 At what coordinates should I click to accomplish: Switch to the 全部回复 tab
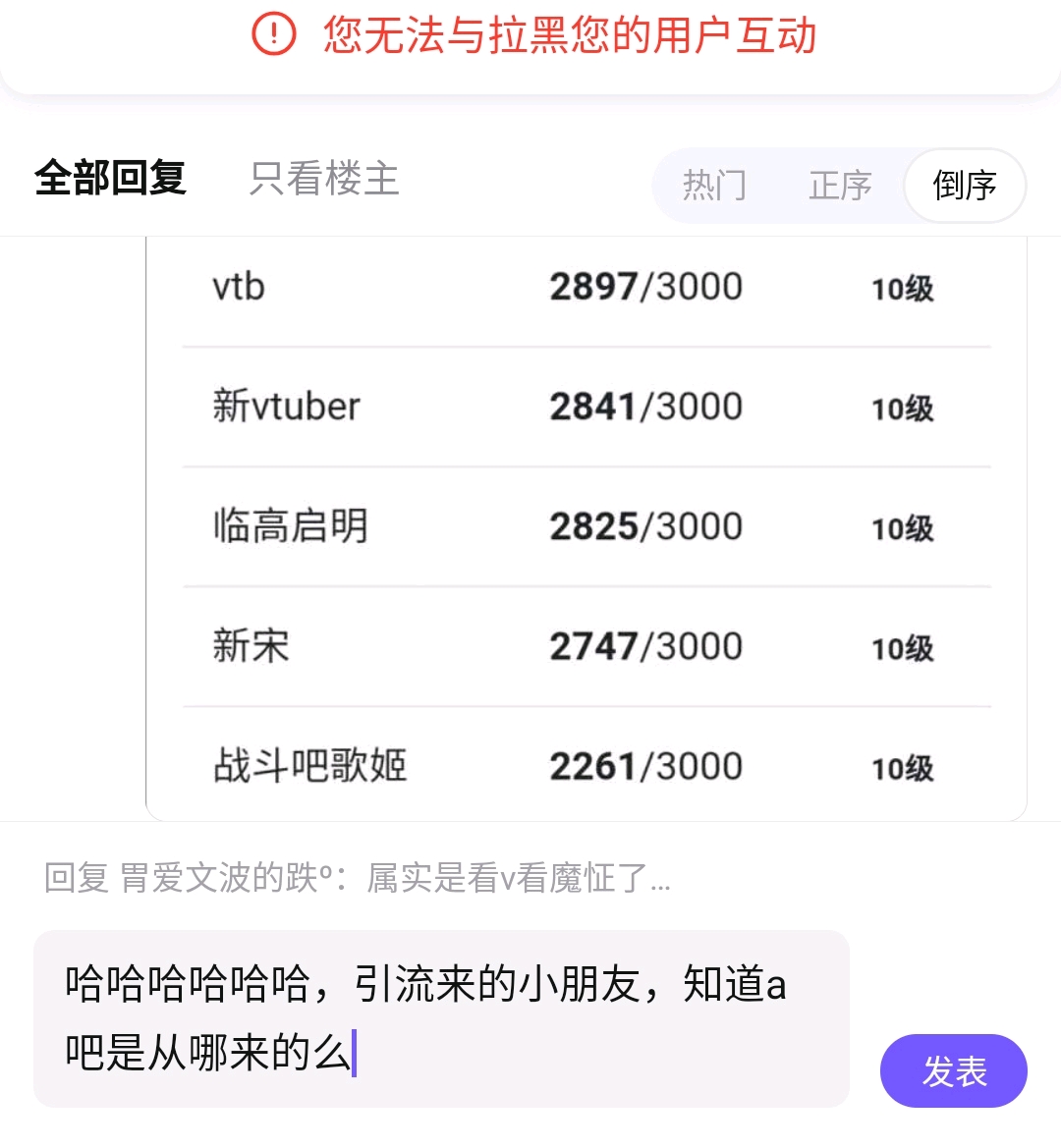[110, 179]
